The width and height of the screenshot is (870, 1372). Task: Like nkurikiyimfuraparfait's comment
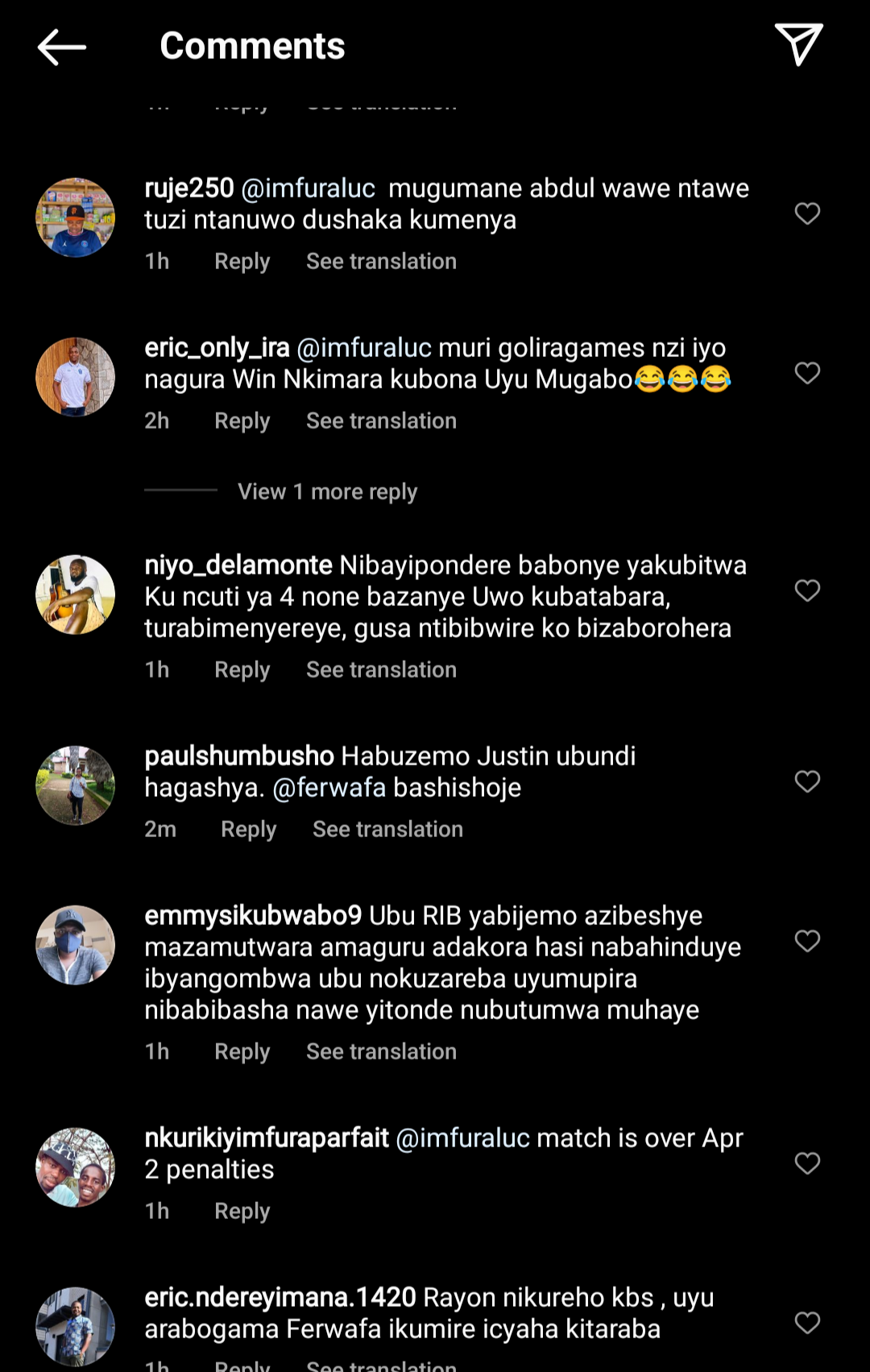(x=807, y=1163)
